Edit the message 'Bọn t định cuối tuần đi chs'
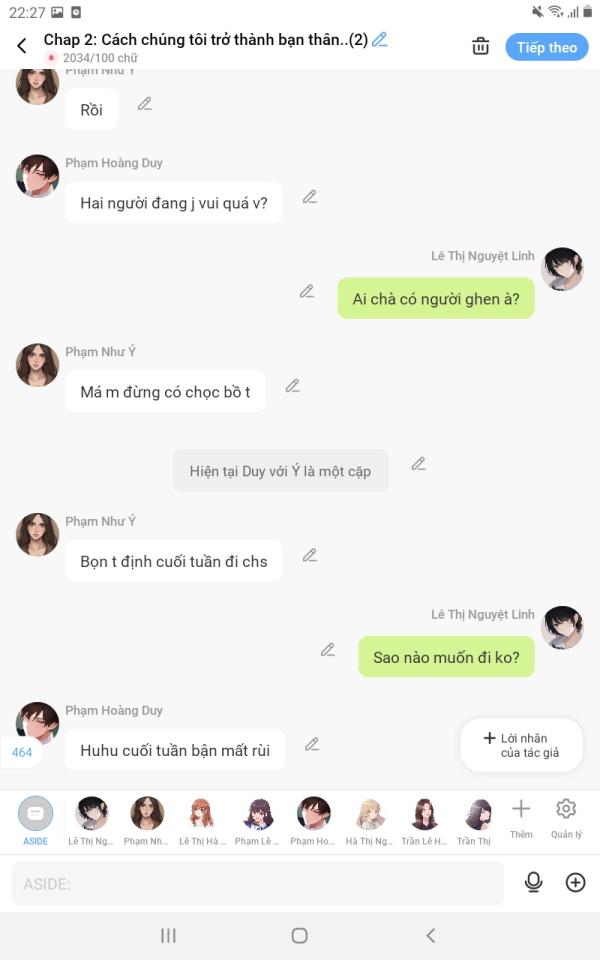The height and width of the screenshot is (960, 600). point(310,556)
